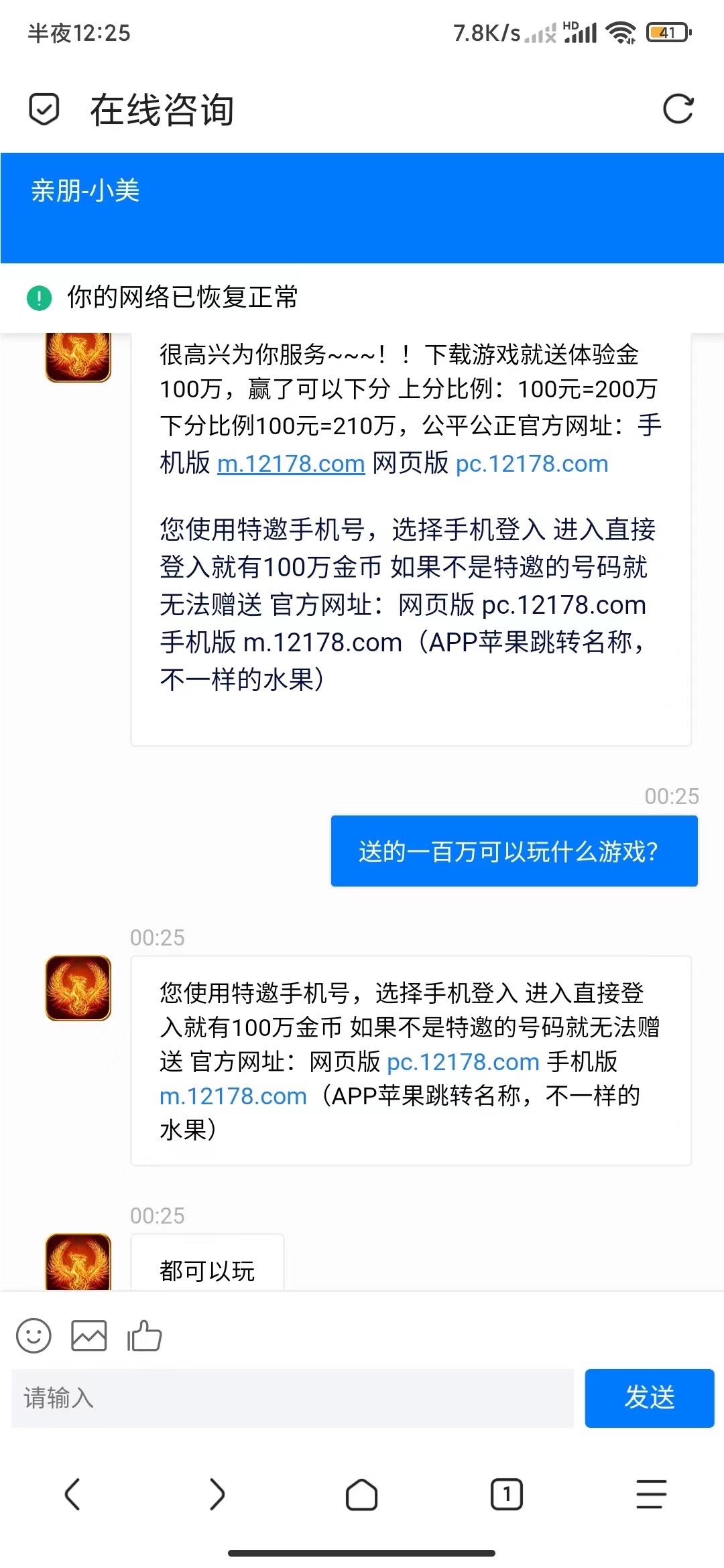Send the message with 发送
The image size is (724, 1568).
pyautogui.click(x=649, y=1398)
